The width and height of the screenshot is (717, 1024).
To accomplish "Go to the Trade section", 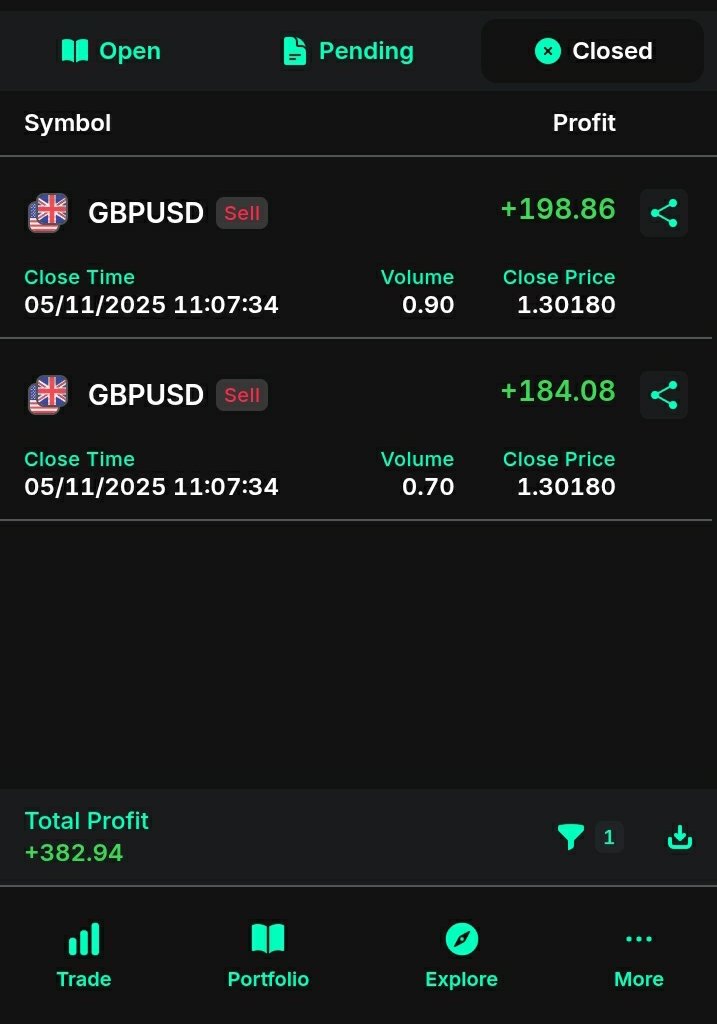I will pos(84,955).
